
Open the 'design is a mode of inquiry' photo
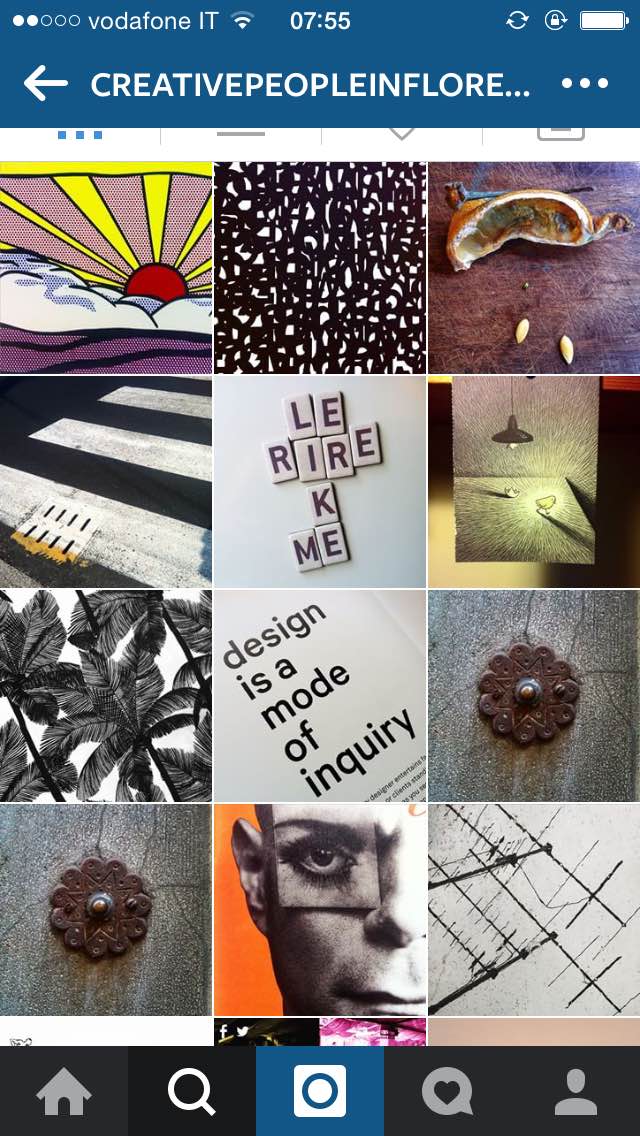click(x=320, y=695)
